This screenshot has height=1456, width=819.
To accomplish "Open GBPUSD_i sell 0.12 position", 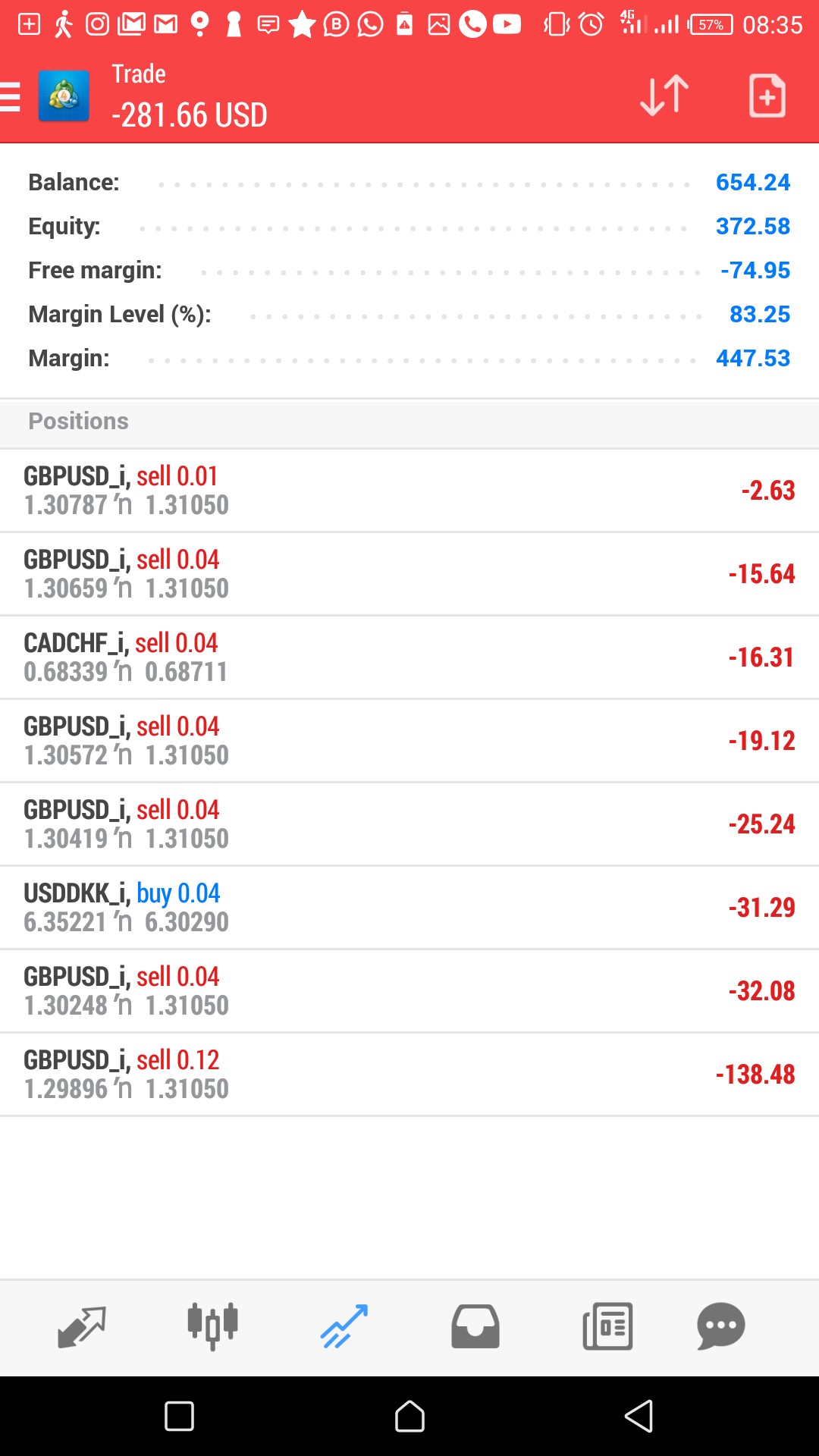I will coord(409,1075).
